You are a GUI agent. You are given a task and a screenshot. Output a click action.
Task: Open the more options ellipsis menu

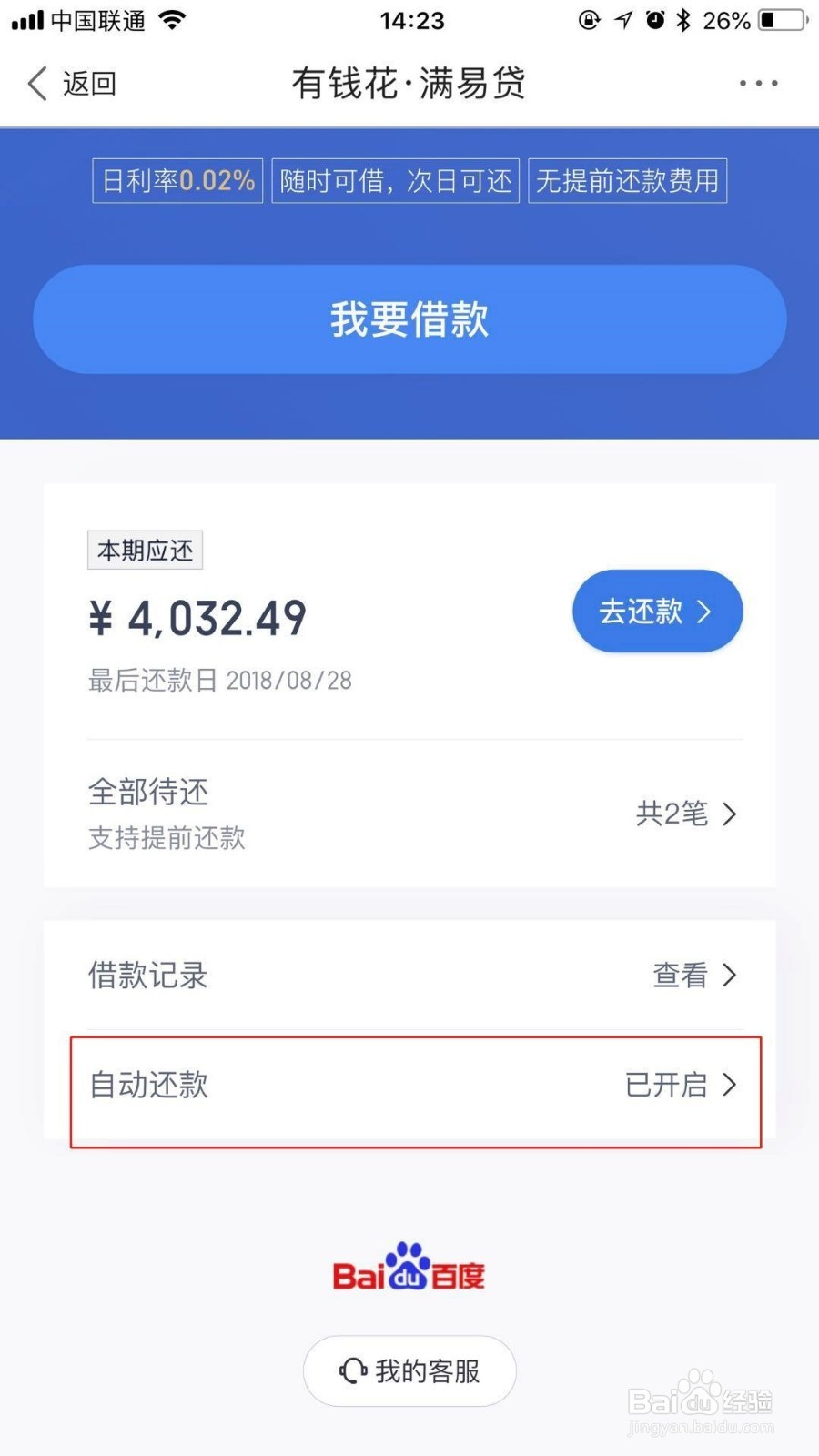758,83
